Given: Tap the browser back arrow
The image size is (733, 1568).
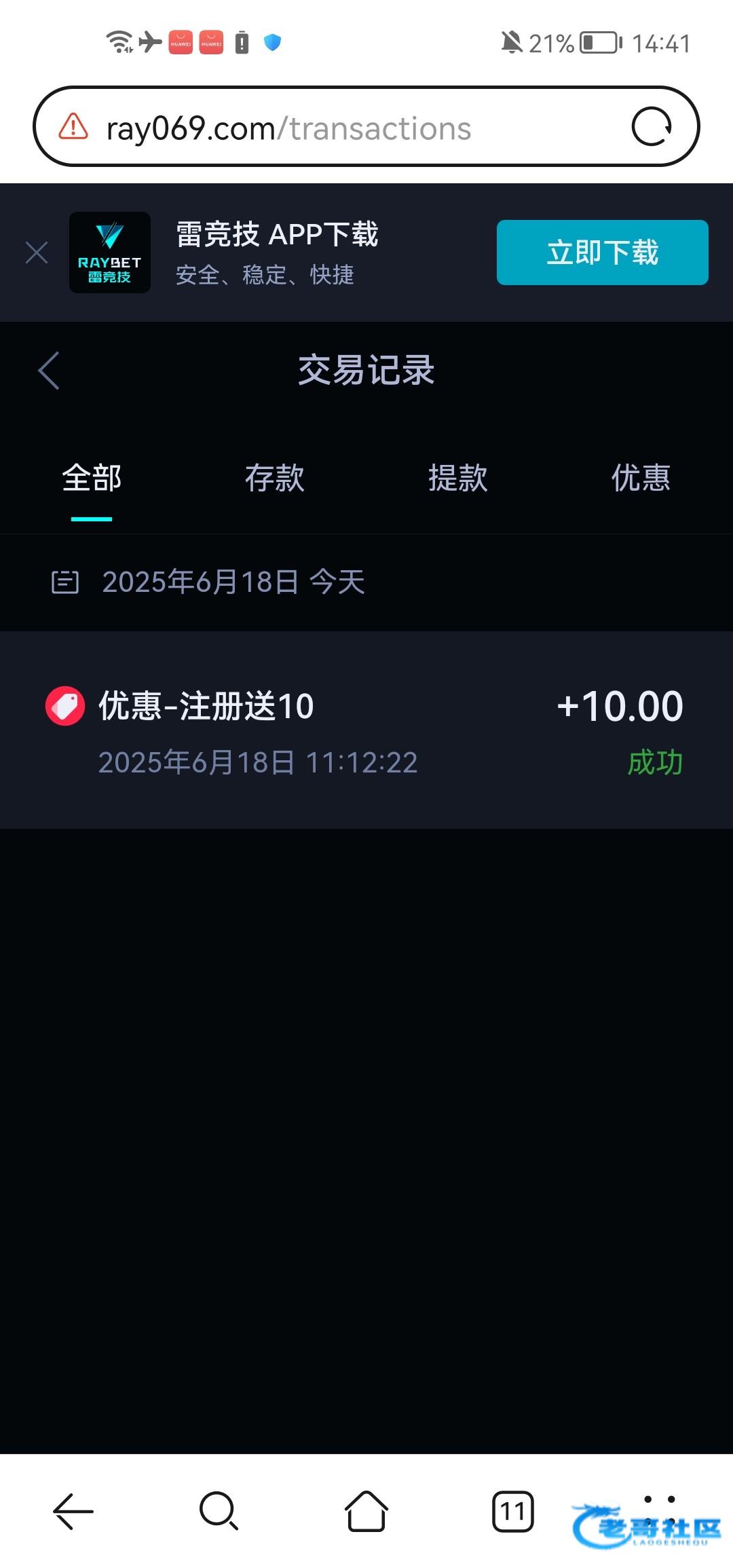Looking at the screenshot, I should (x=73, y=1511).
